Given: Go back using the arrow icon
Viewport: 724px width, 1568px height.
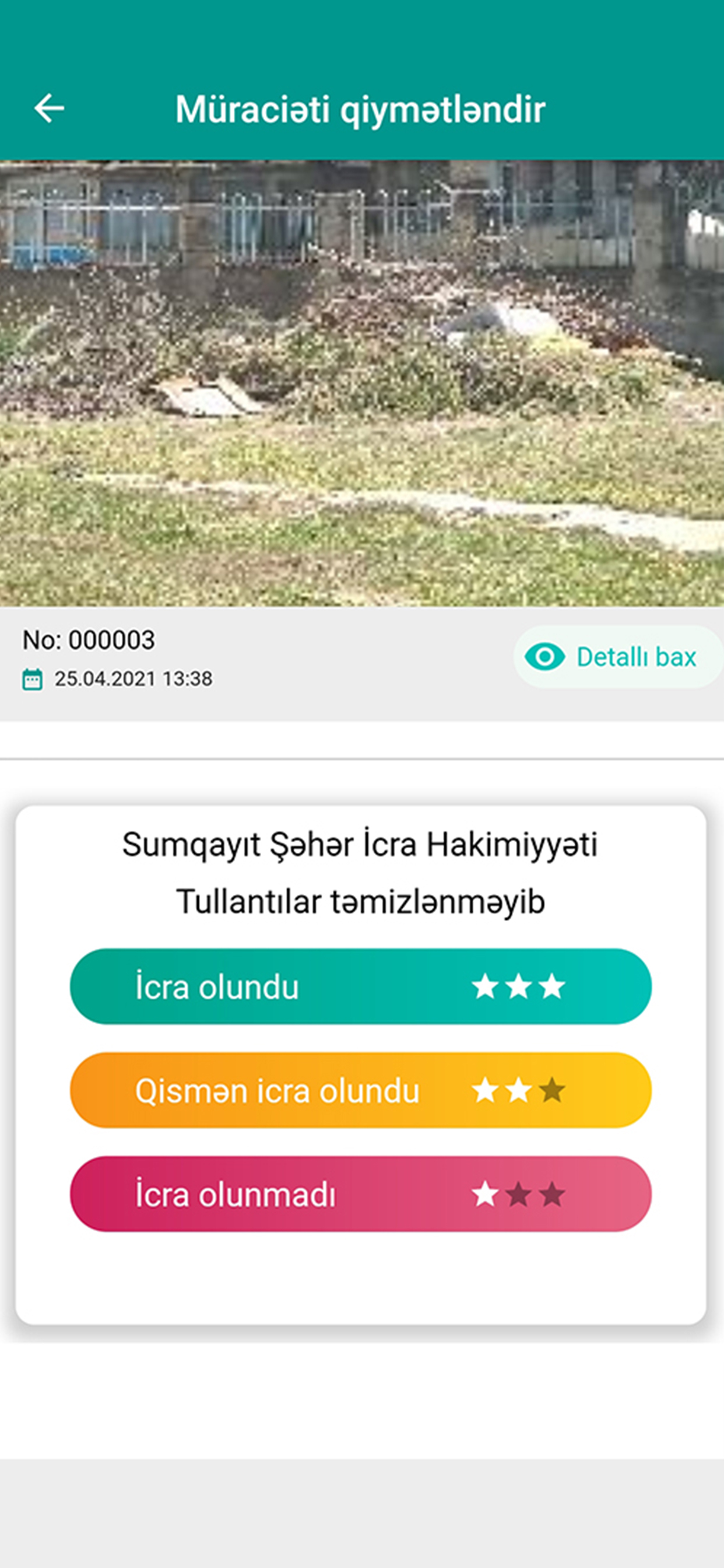Looking at the screenshot, I should 50,108.
